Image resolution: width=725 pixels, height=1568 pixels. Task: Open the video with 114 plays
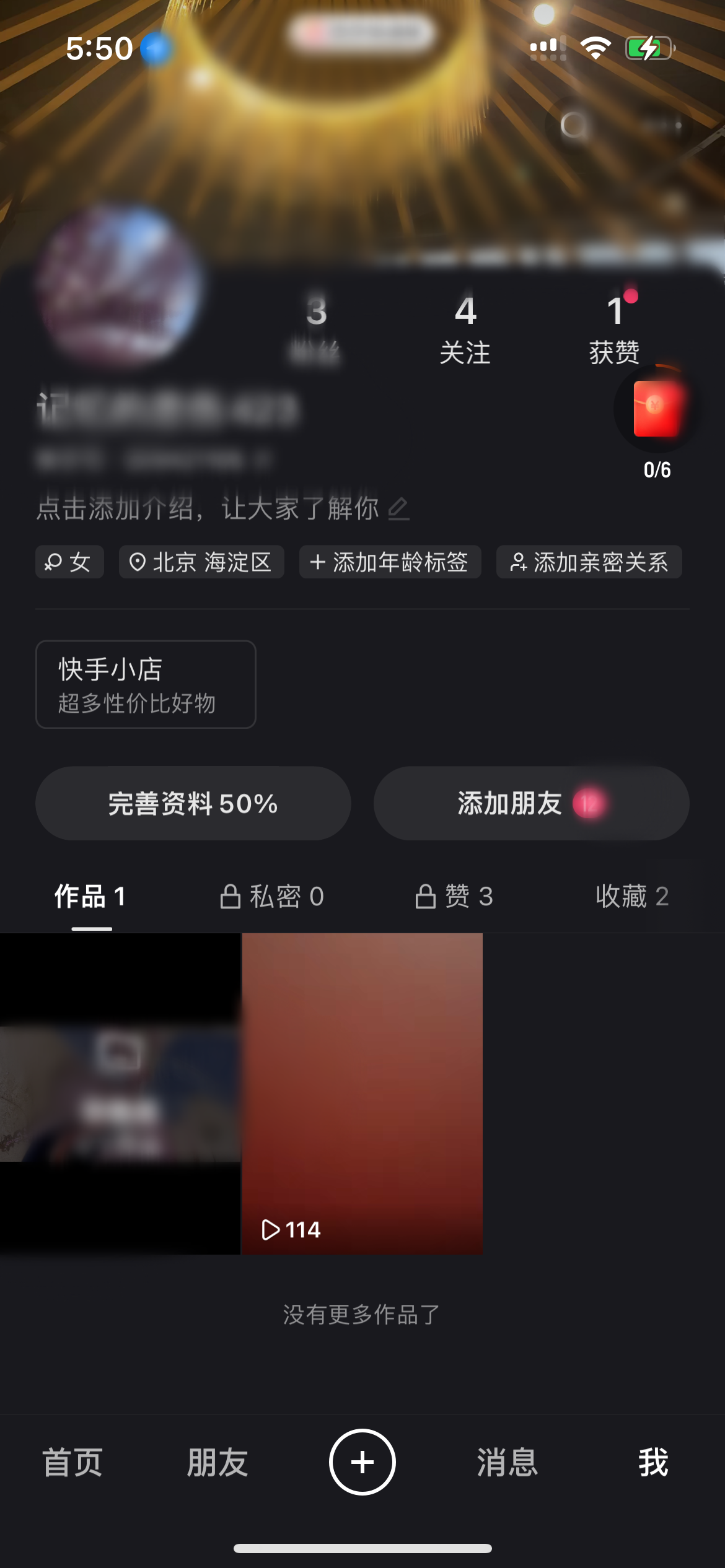pyautogui.click(x=362, y=1094)
